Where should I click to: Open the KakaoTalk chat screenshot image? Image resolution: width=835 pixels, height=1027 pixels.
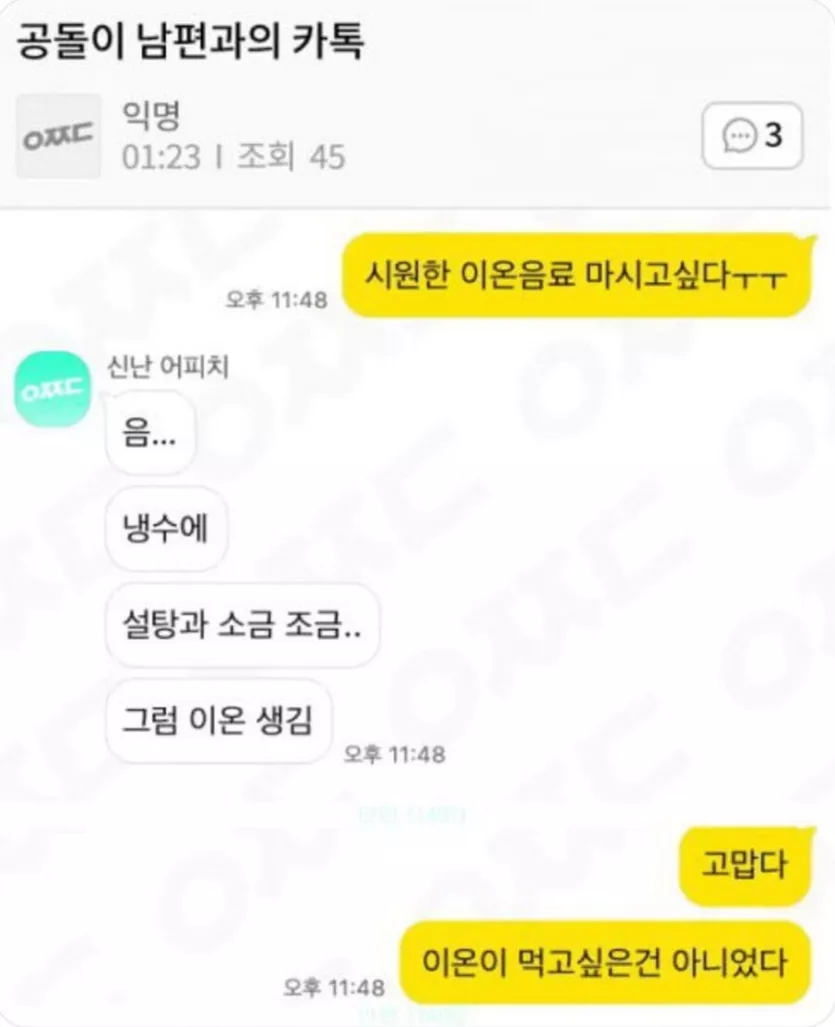(417, 610)
